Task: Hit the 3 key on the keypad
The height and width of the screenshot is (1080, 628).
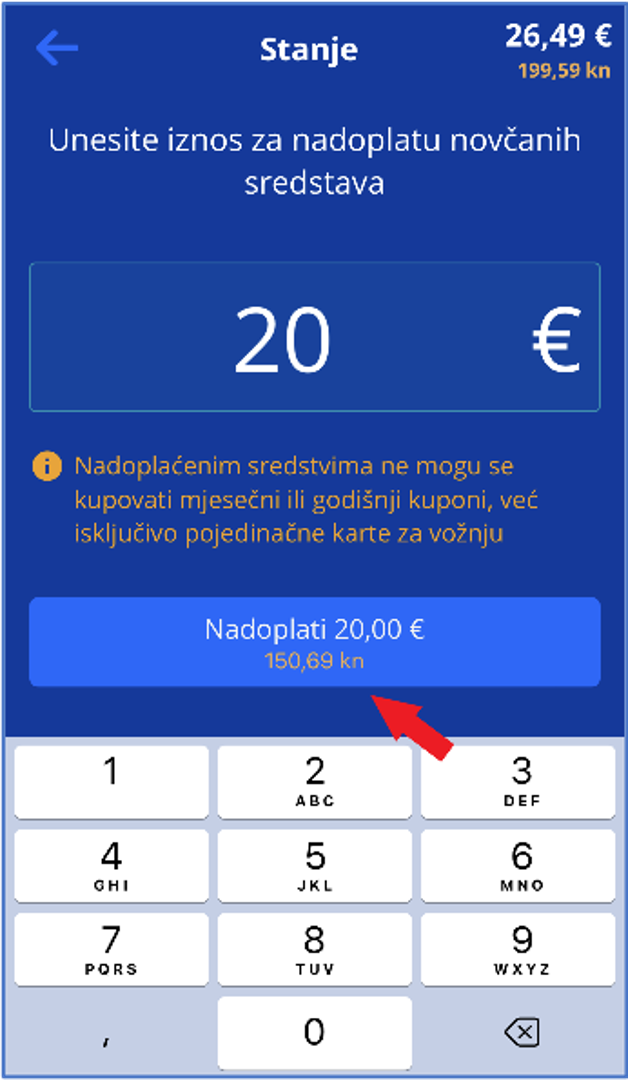Action: click(518, 782)
